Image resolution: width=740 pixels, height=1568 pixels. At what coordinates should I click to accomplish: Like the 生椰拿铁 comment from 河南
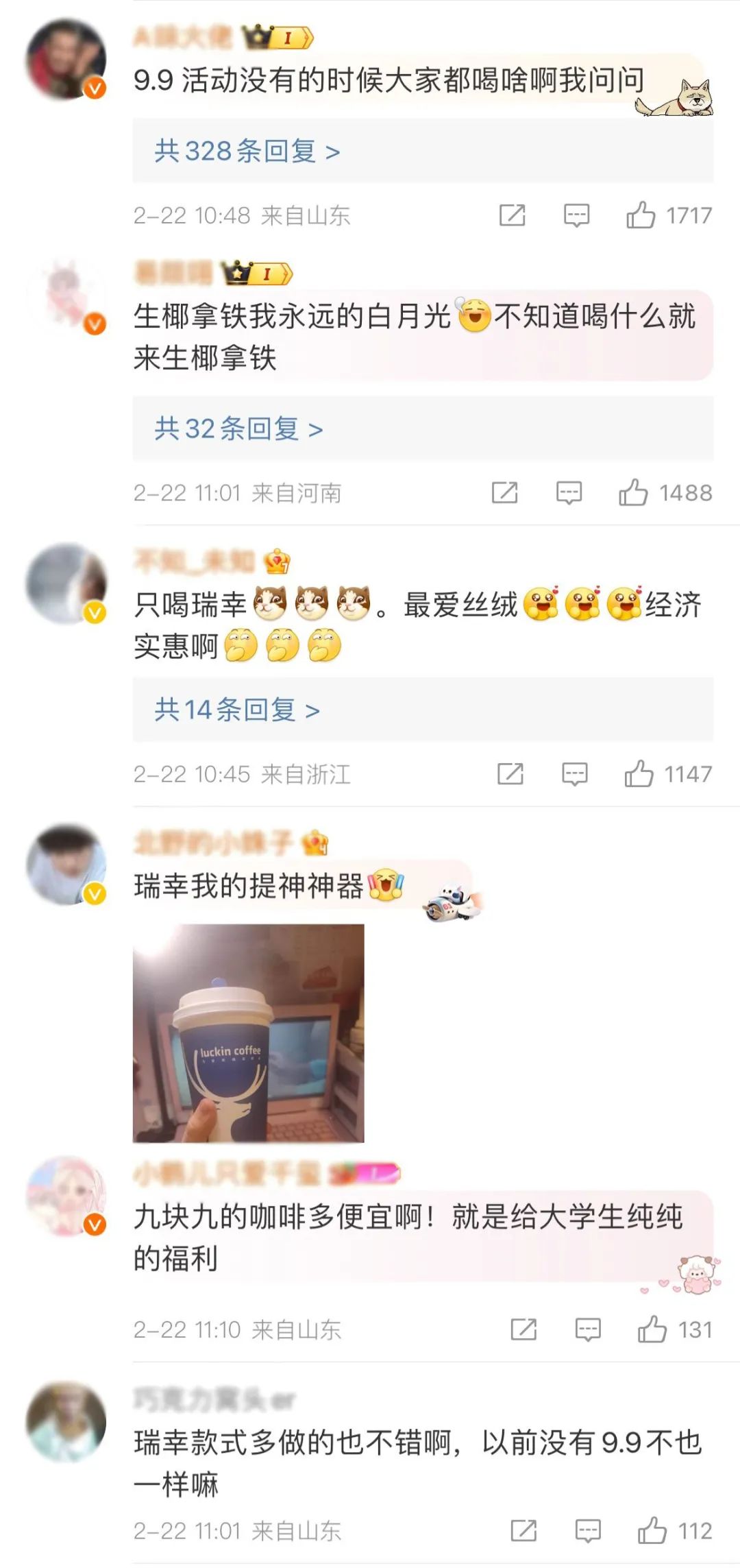633,493
